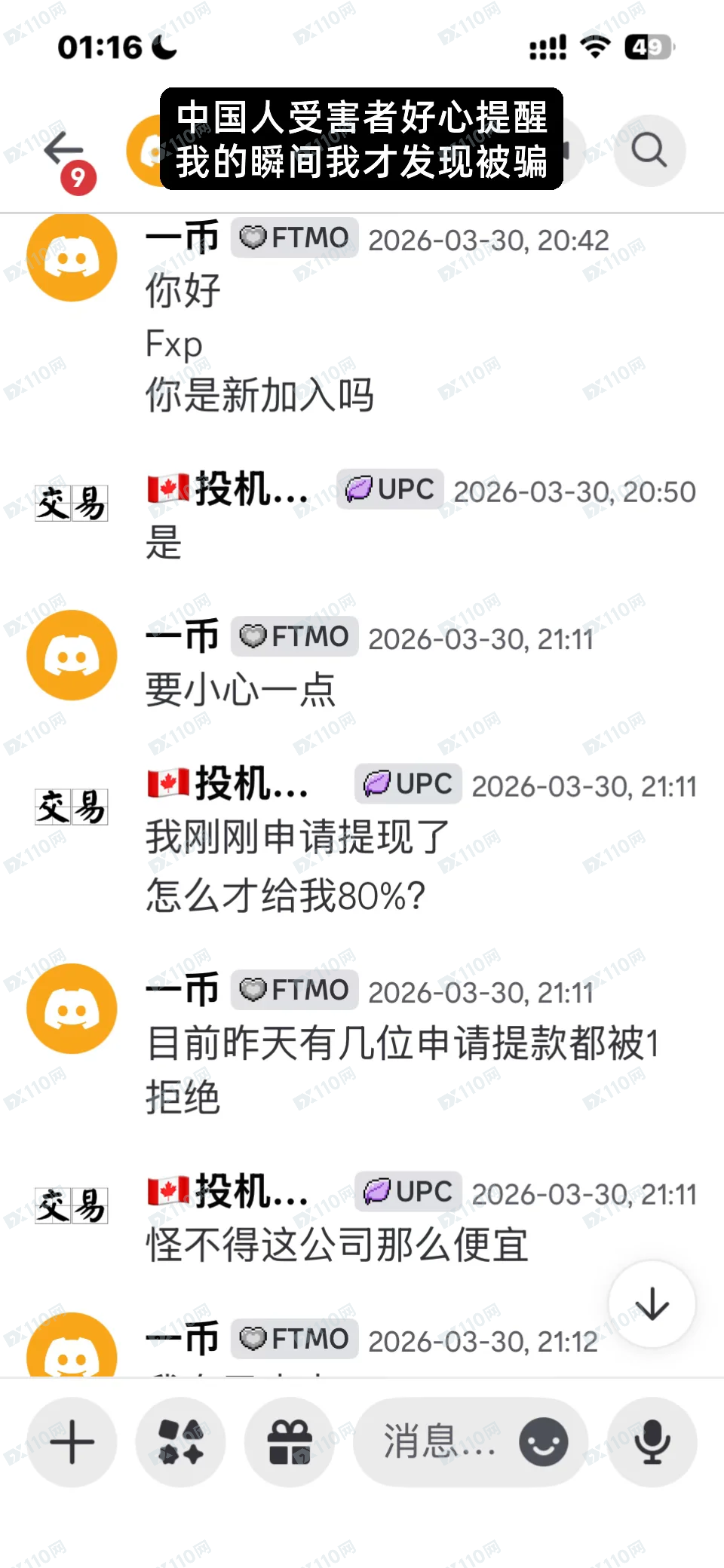724x1568 pixels.
Task: Open 一币's avatar beside the 你好 message
Action: click(72, 257)
